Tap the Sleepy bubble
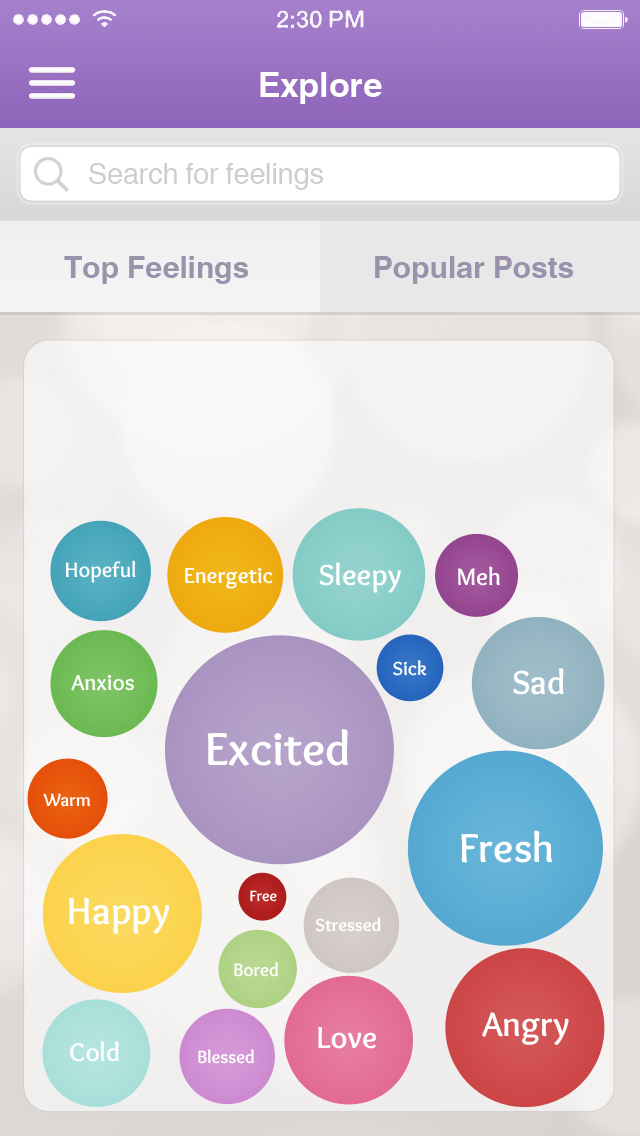Viewport: 640px width, 1136px height. click(x=359, y=575)
